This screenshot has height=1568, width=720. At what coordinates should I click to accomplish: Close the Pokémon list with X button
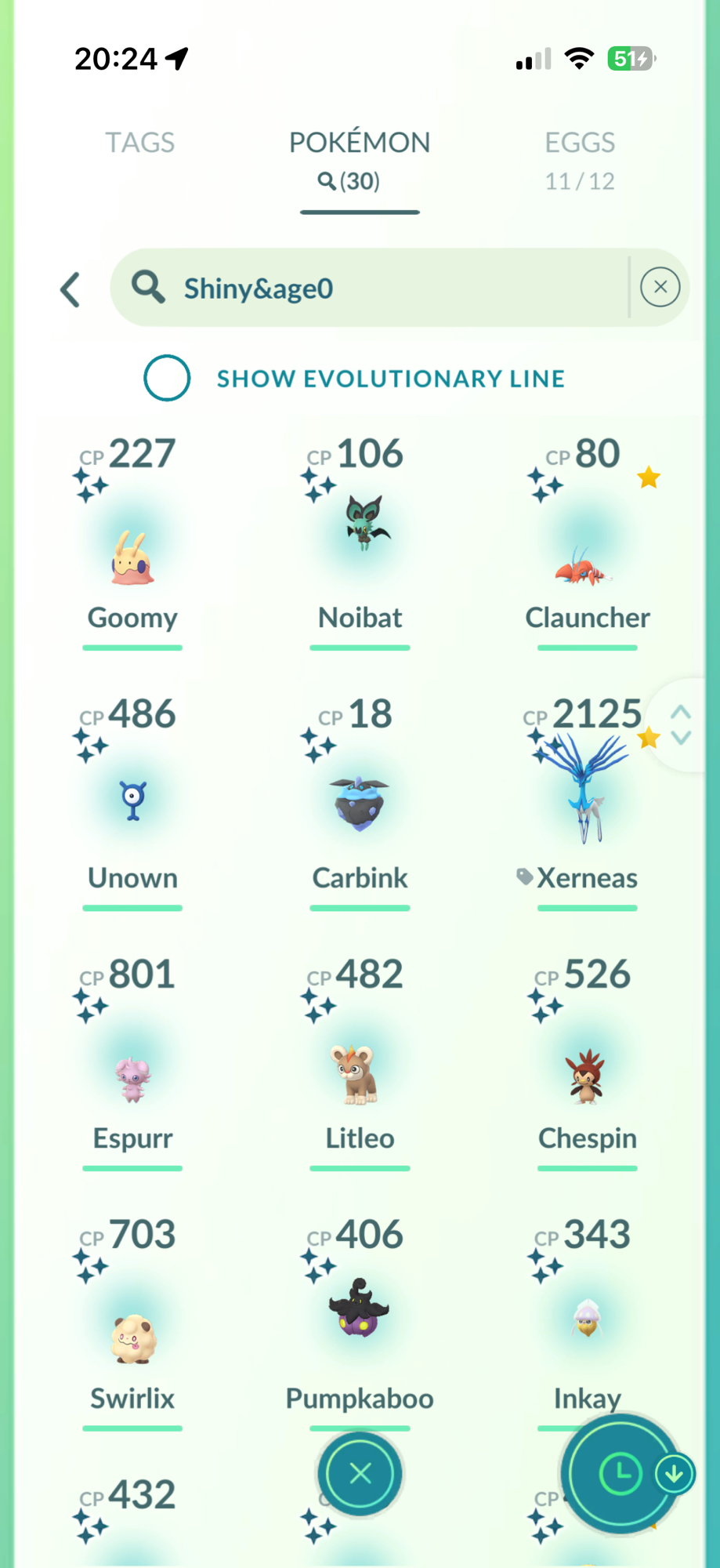coord(360,1474)
